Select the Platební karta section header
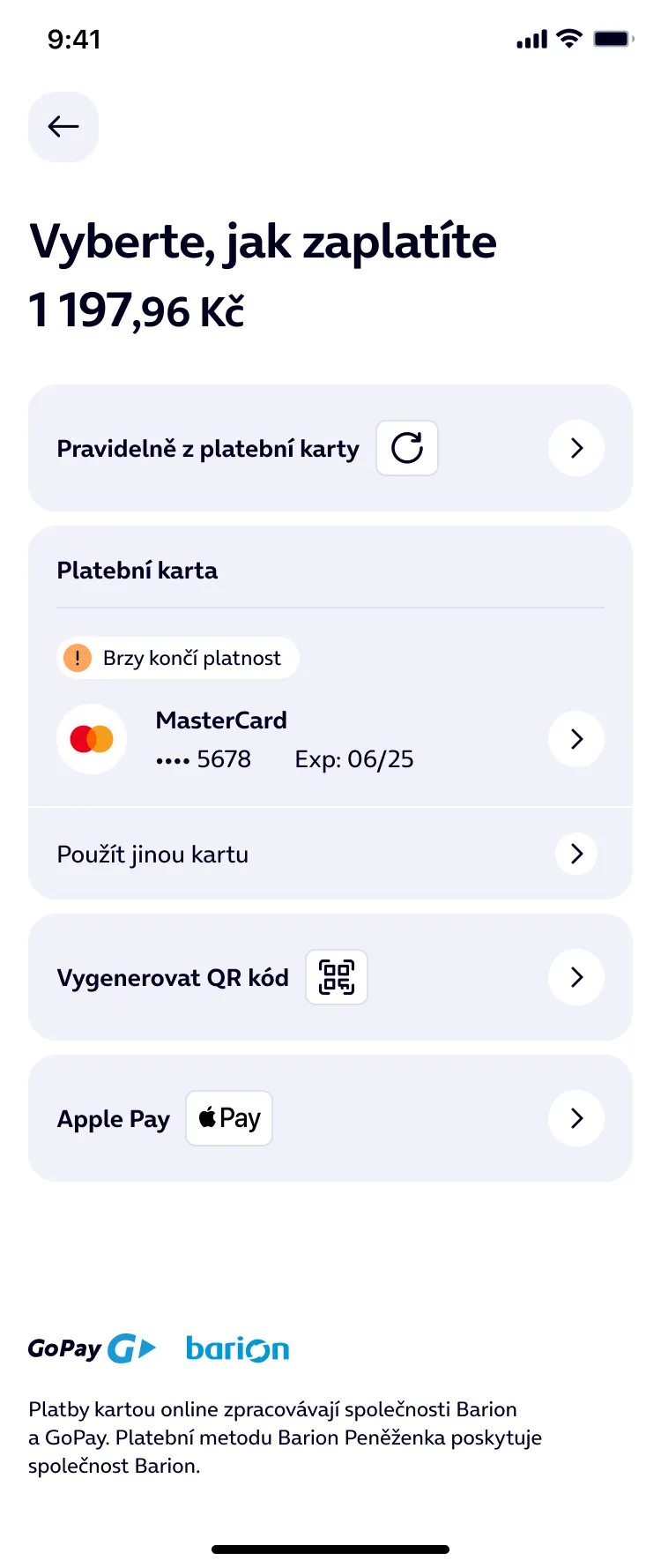Screen dimensions: 661x1568 click(x=137, y=570)
